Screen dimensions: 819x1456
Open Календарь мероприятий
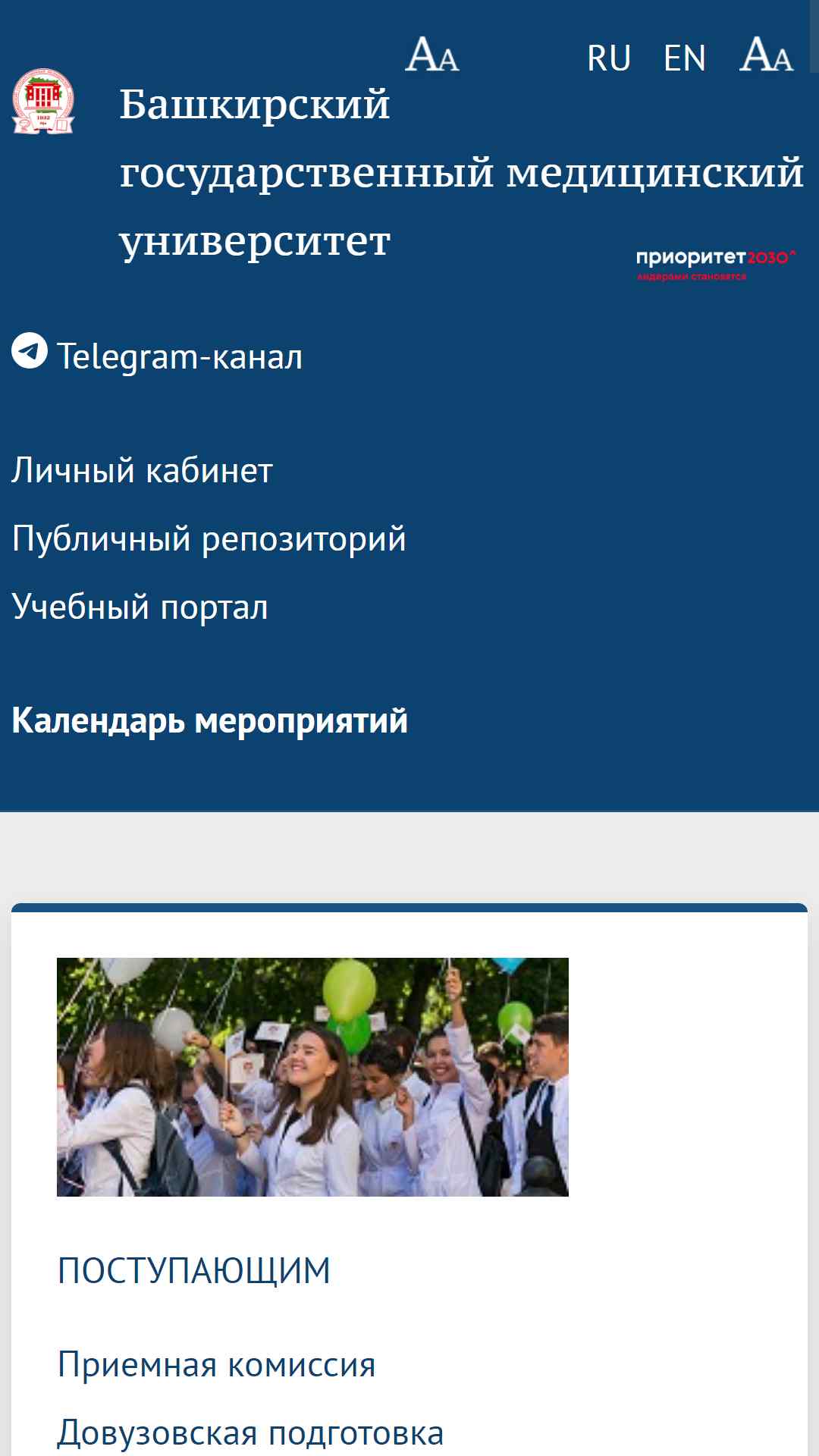pyautogui.click(x=209, y=720)
